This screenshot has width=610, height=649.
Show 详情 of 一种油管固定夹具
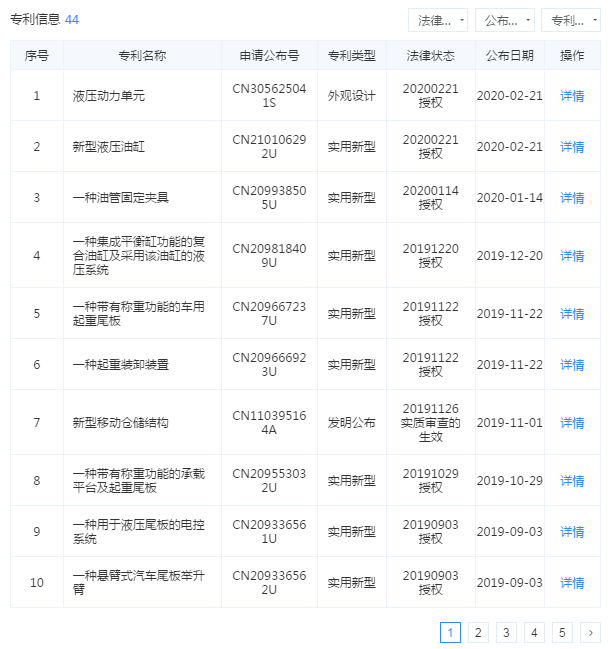[x=572, y=198]
